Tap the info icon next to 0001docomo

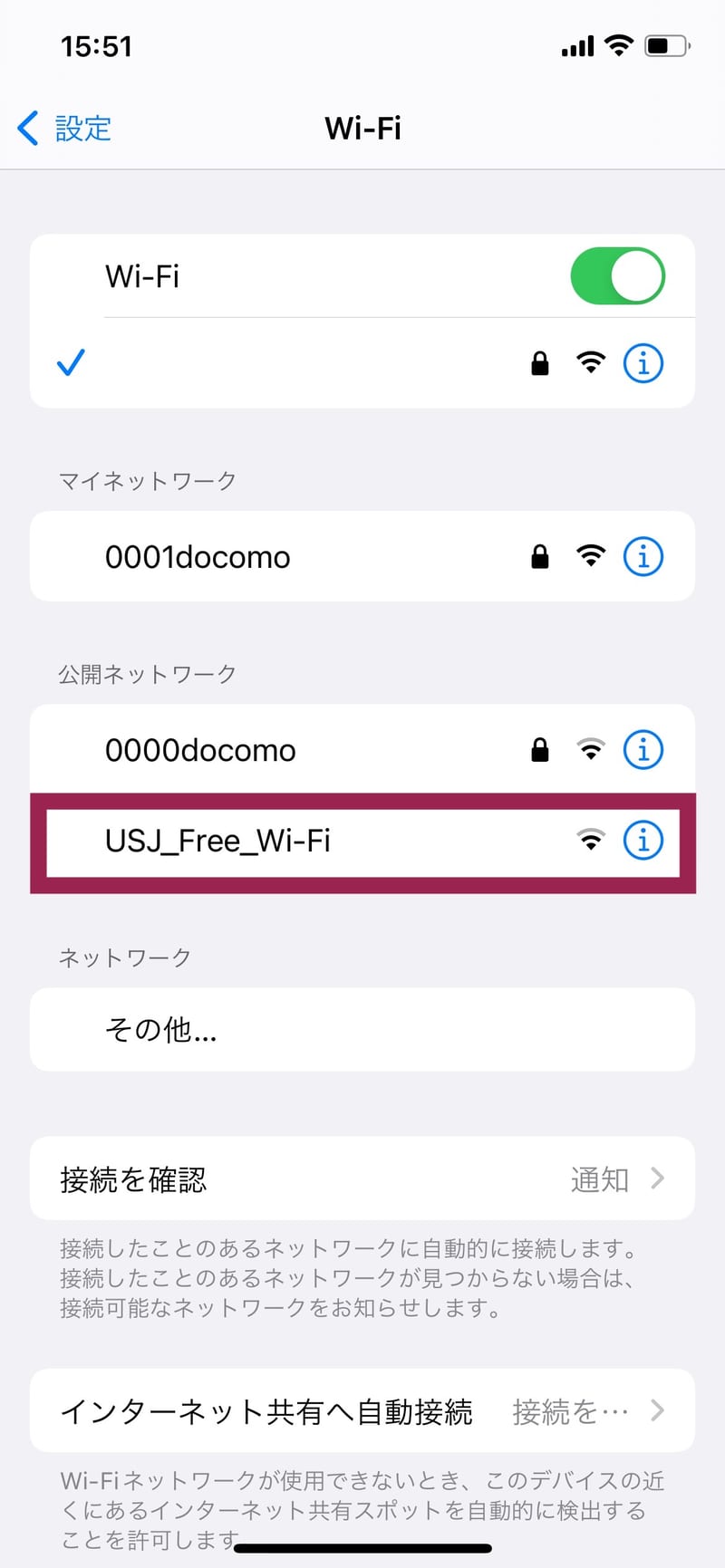(x=643, y=556)
